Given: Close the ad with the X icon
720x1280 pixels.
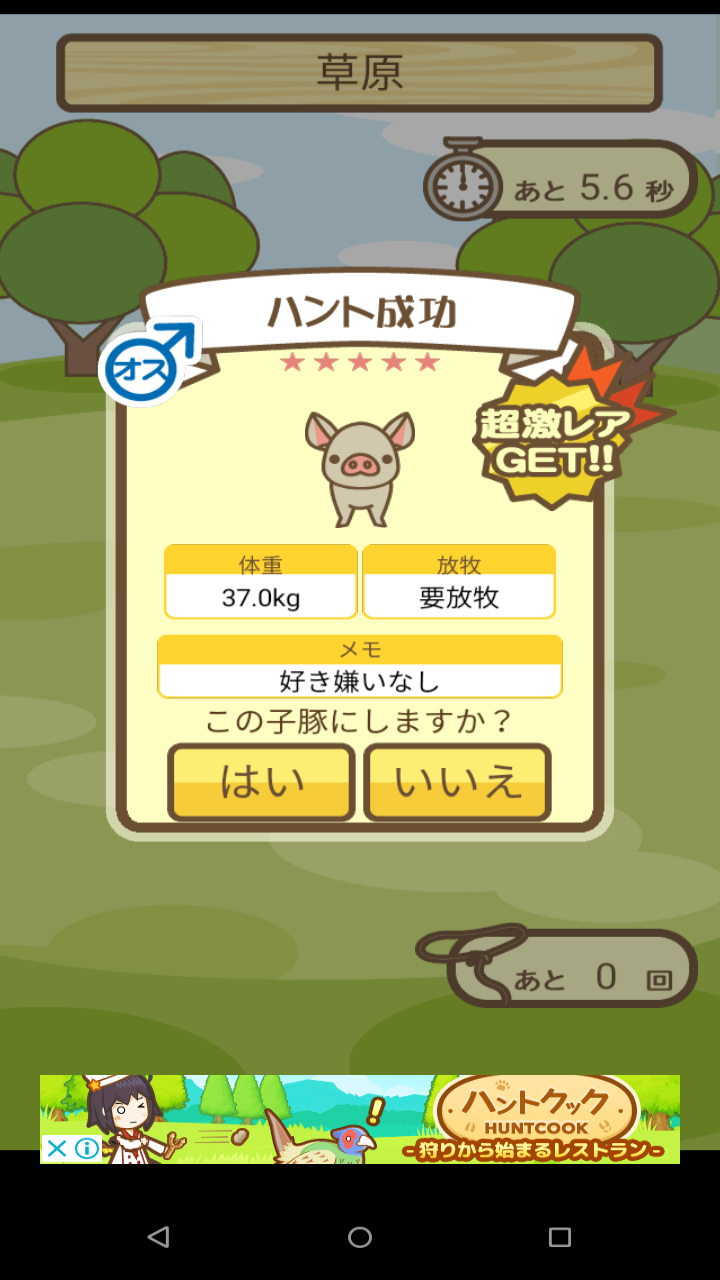Looking at the screenshot, I should coord(57,1148).
